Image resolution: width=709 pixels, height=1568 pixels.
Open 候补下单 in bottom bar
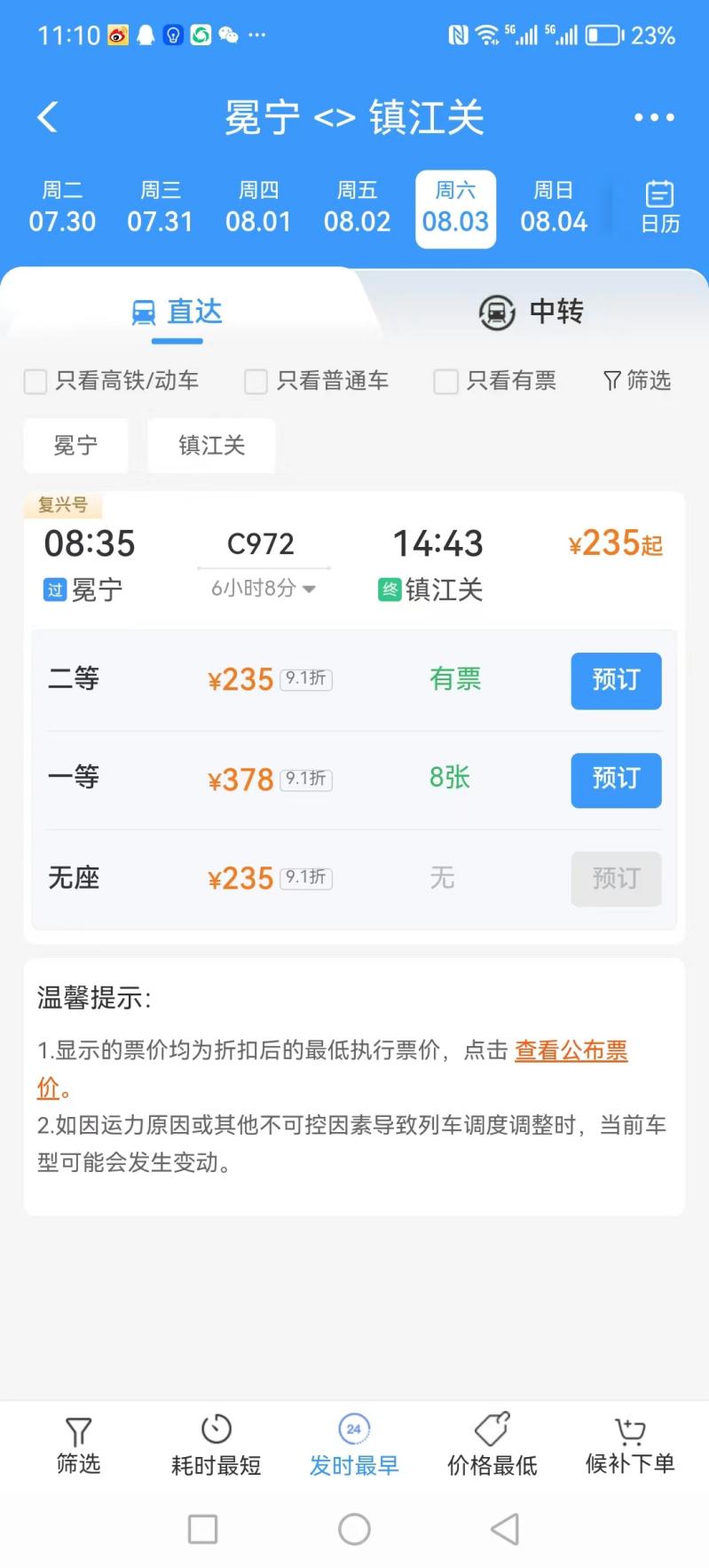630,1445
